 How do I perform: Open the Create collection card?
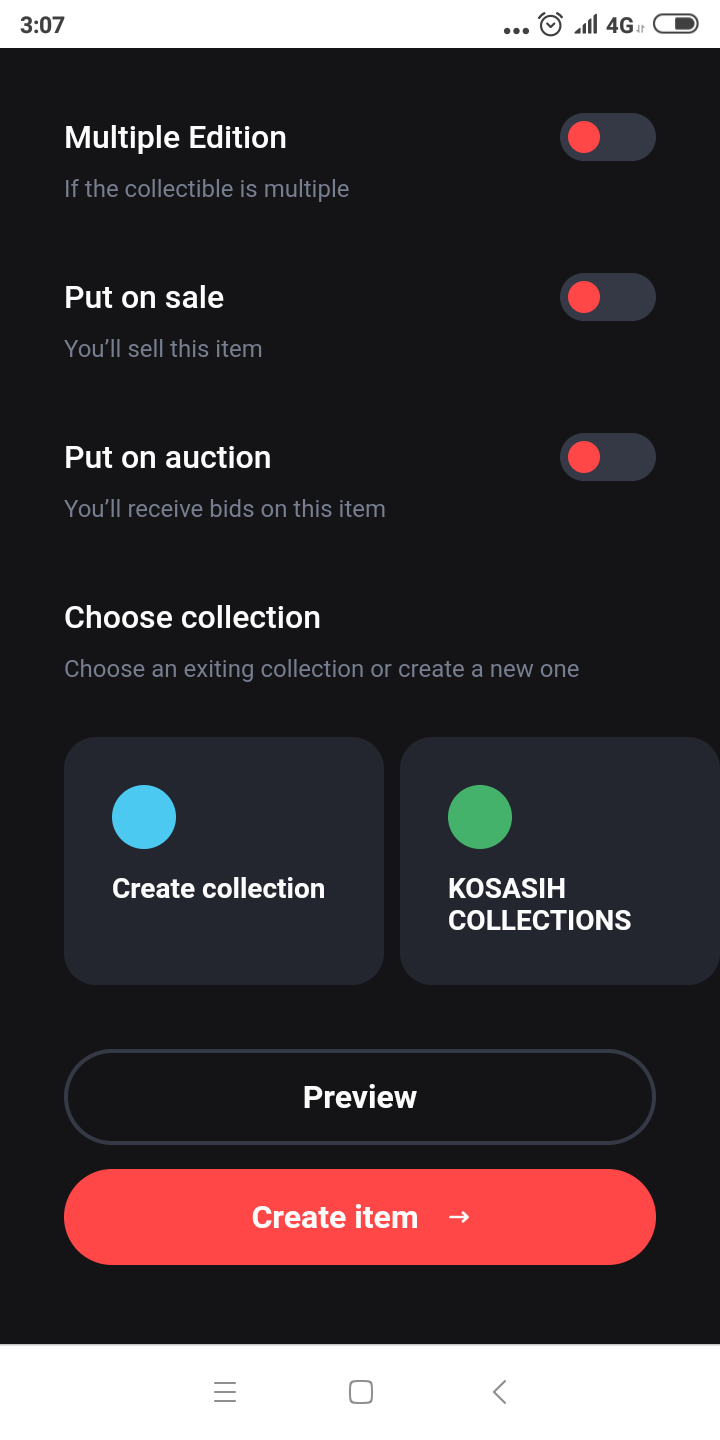224,860
